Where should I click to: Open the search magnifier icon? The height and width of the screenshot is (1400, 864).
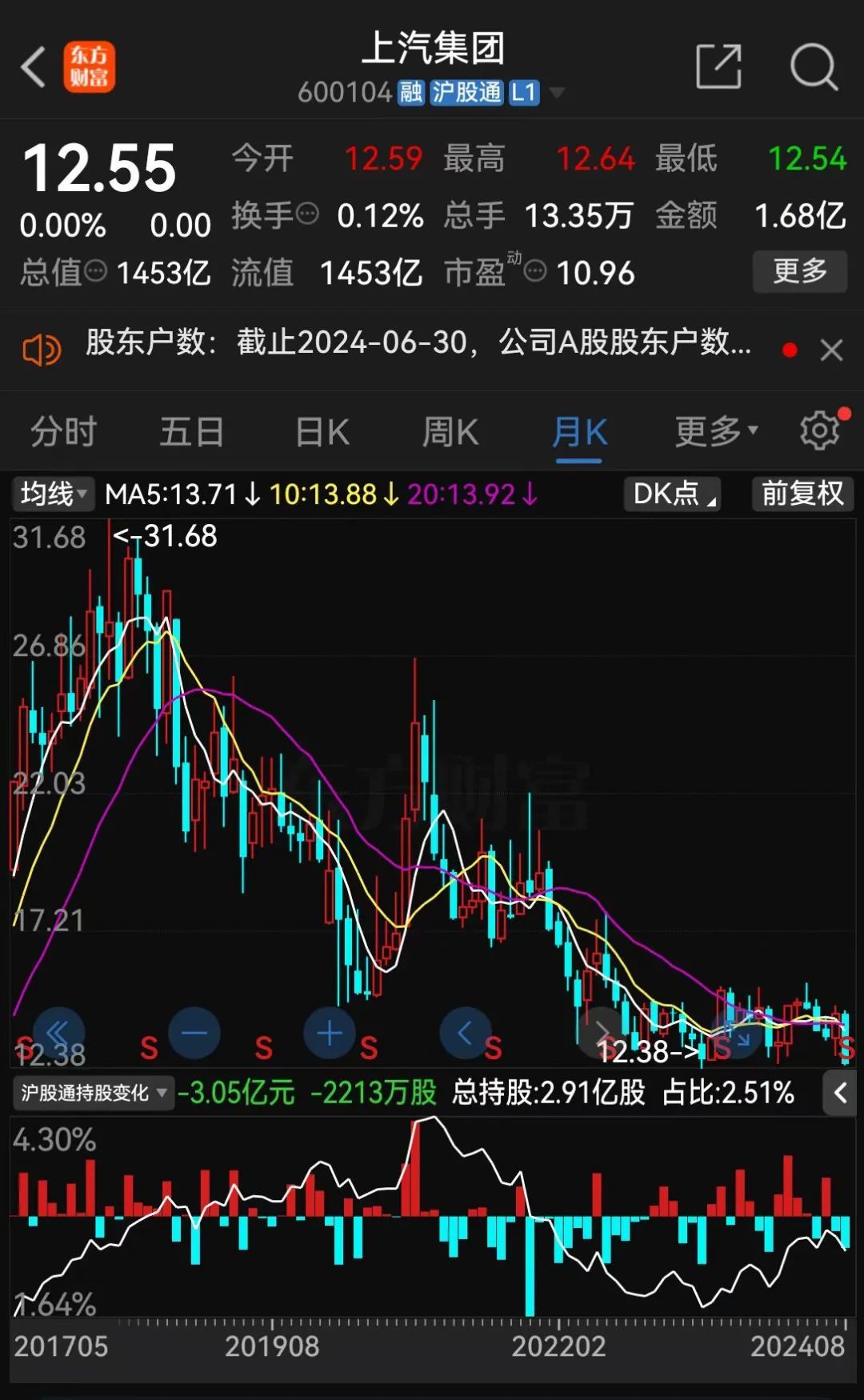pyautogui.click(x=813, y=67)
